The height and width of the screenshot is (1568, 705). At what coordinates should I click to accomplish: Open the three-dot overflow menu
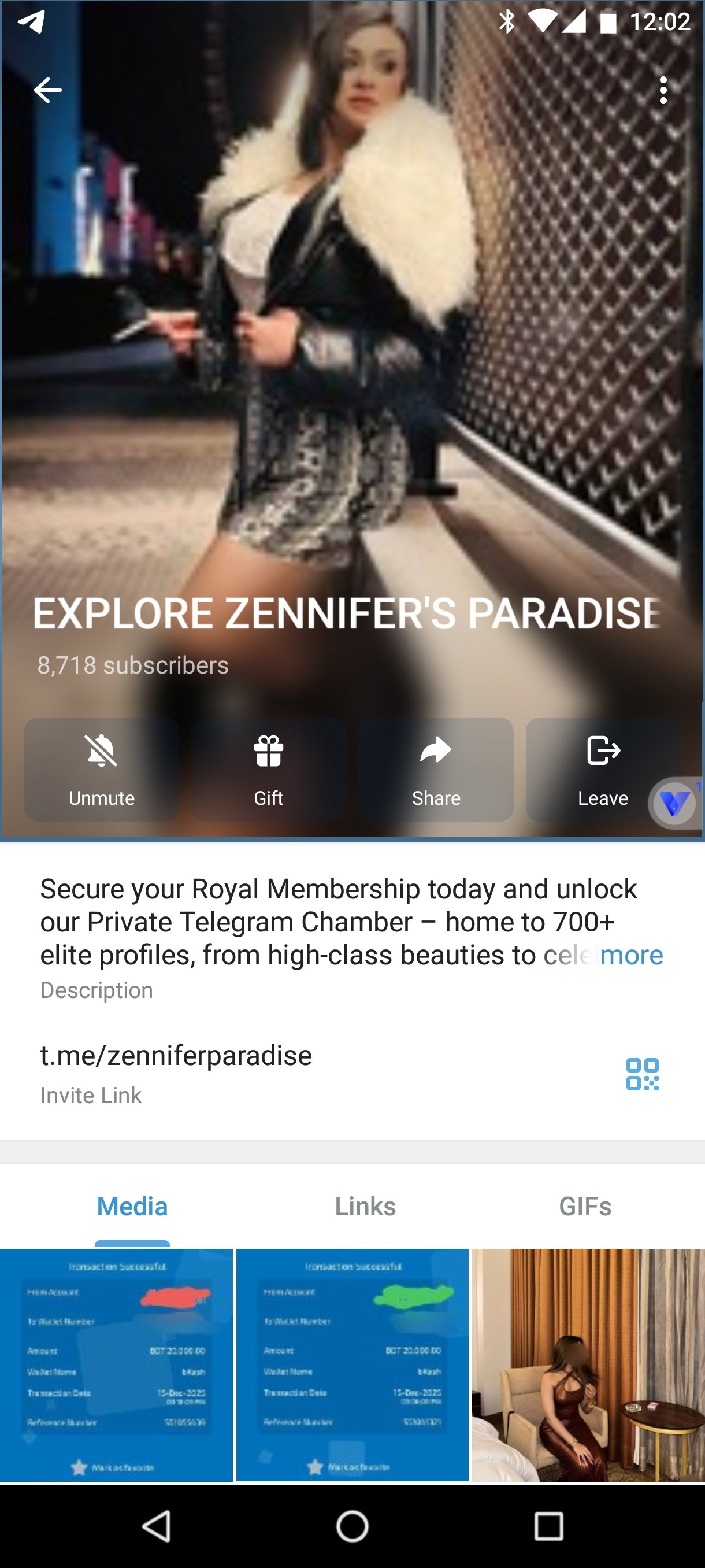point(663,91)
